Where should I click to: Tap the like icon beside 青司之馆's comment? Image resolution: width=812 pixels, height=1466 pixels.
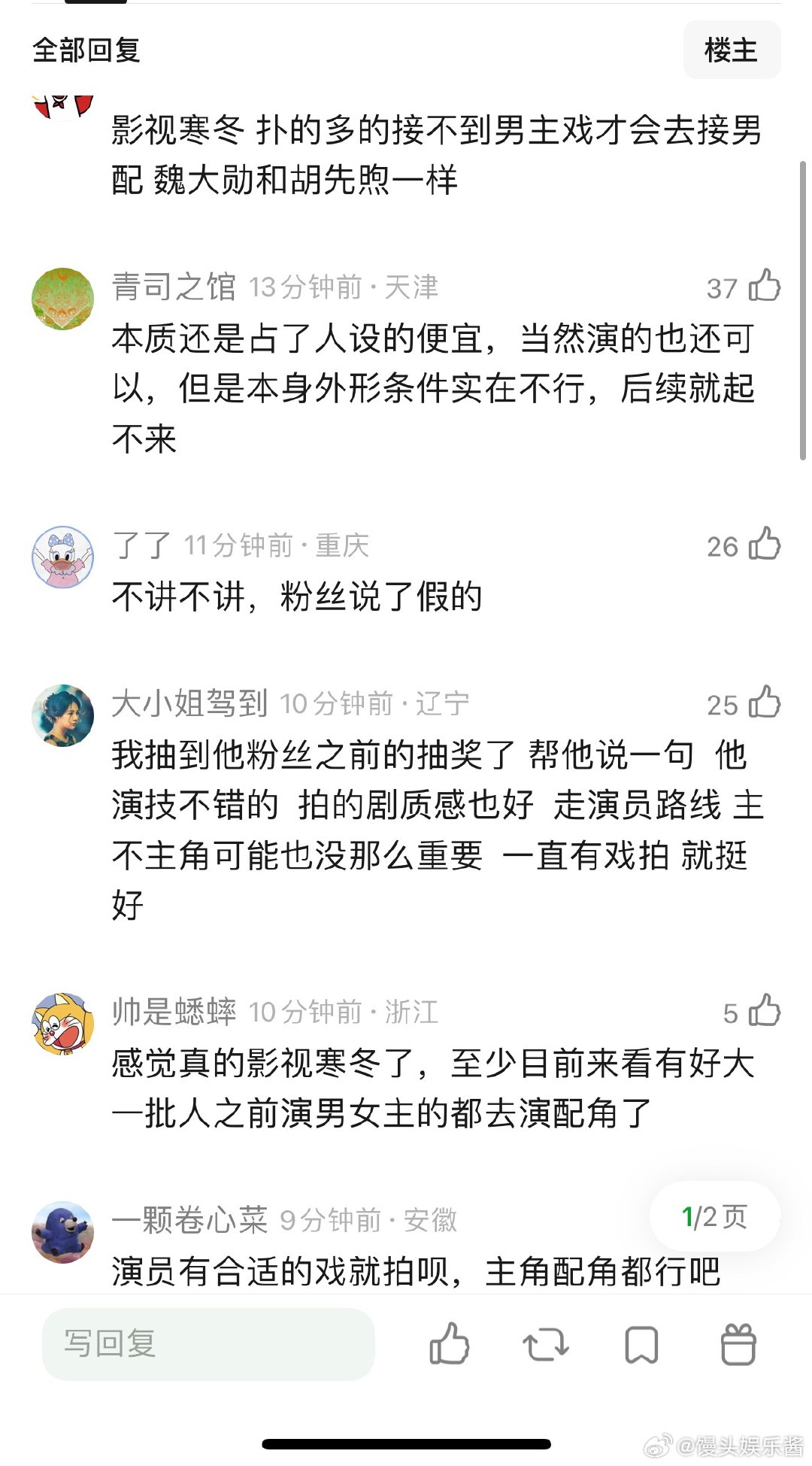pos(765,287)
